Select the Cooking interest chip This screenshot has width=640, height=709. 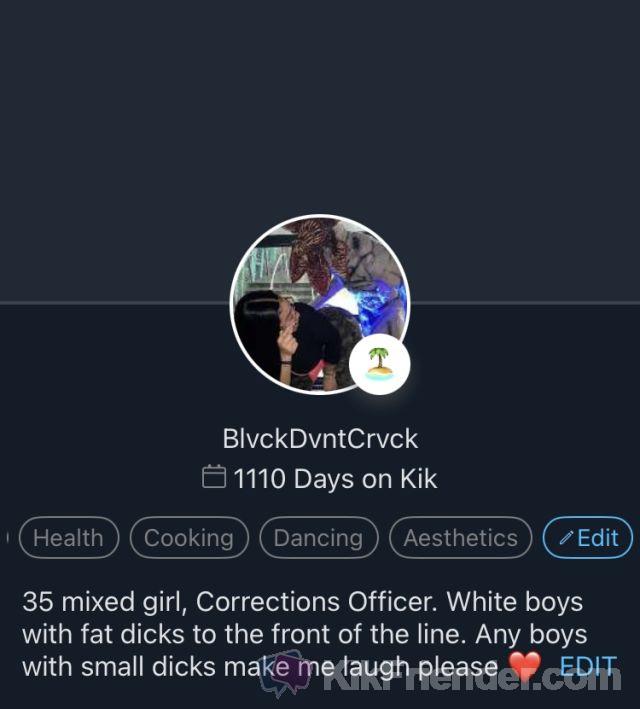pyautogui.click(x=189, y=537)
